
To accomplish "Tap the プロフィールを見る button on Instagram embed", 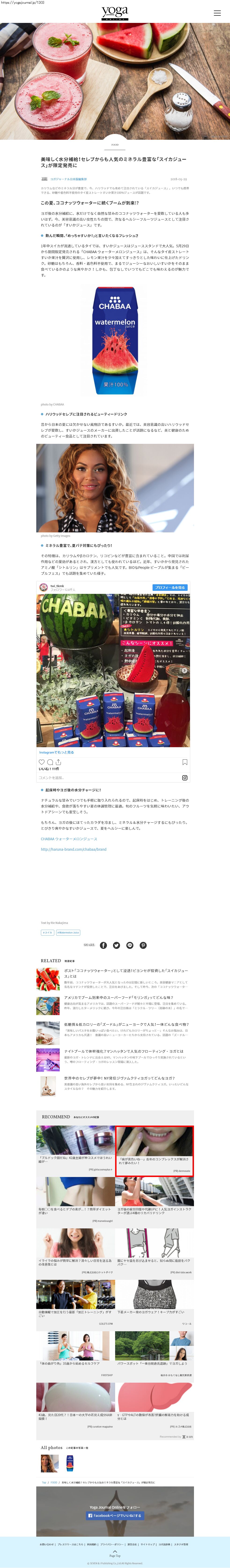I will point(170,587).
